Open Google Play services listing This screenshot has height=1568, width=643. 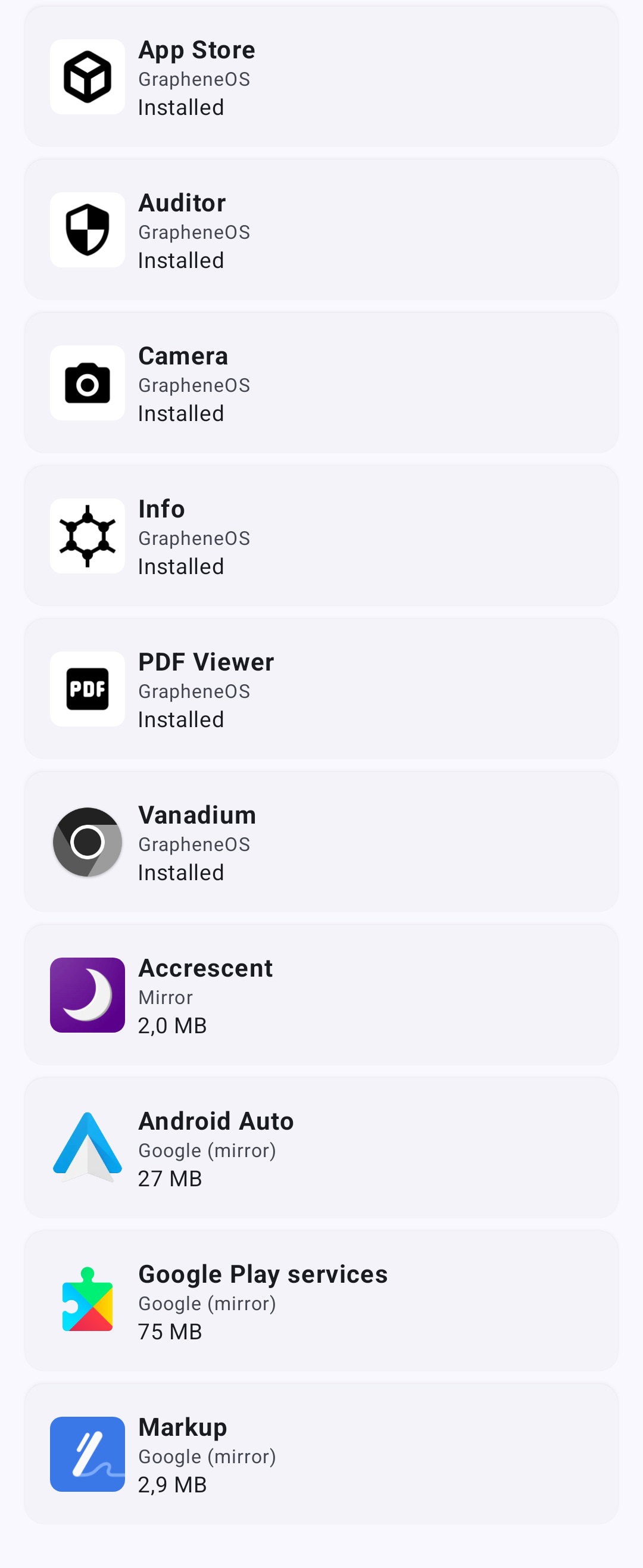click(321, 1301)
